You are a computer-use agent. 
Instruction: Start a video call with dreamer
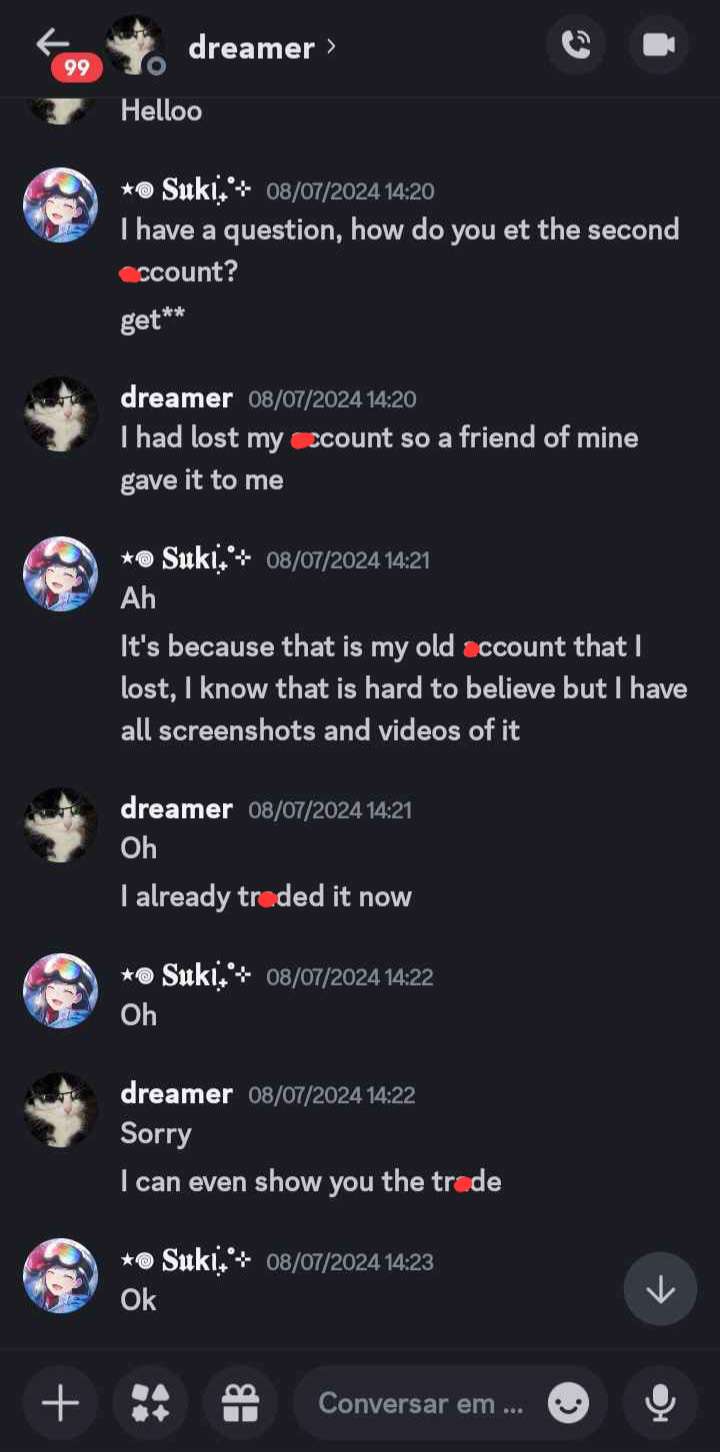click(x=659, y=45)
